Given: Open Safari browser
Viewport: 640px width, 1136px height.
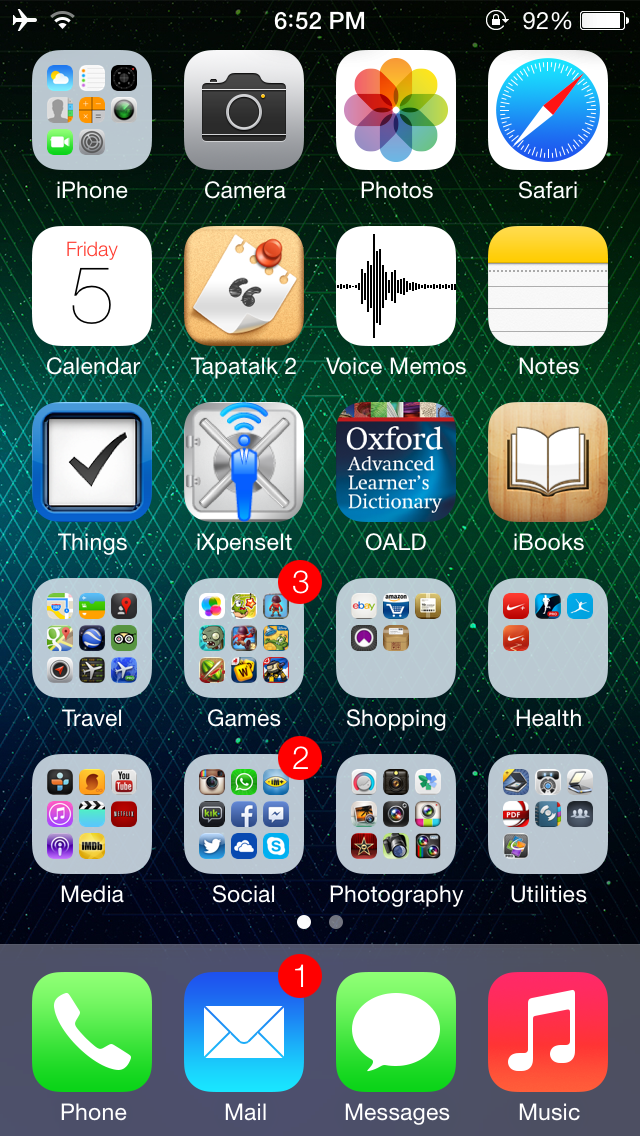Looking at the screenshot, I should pos(548,110).
